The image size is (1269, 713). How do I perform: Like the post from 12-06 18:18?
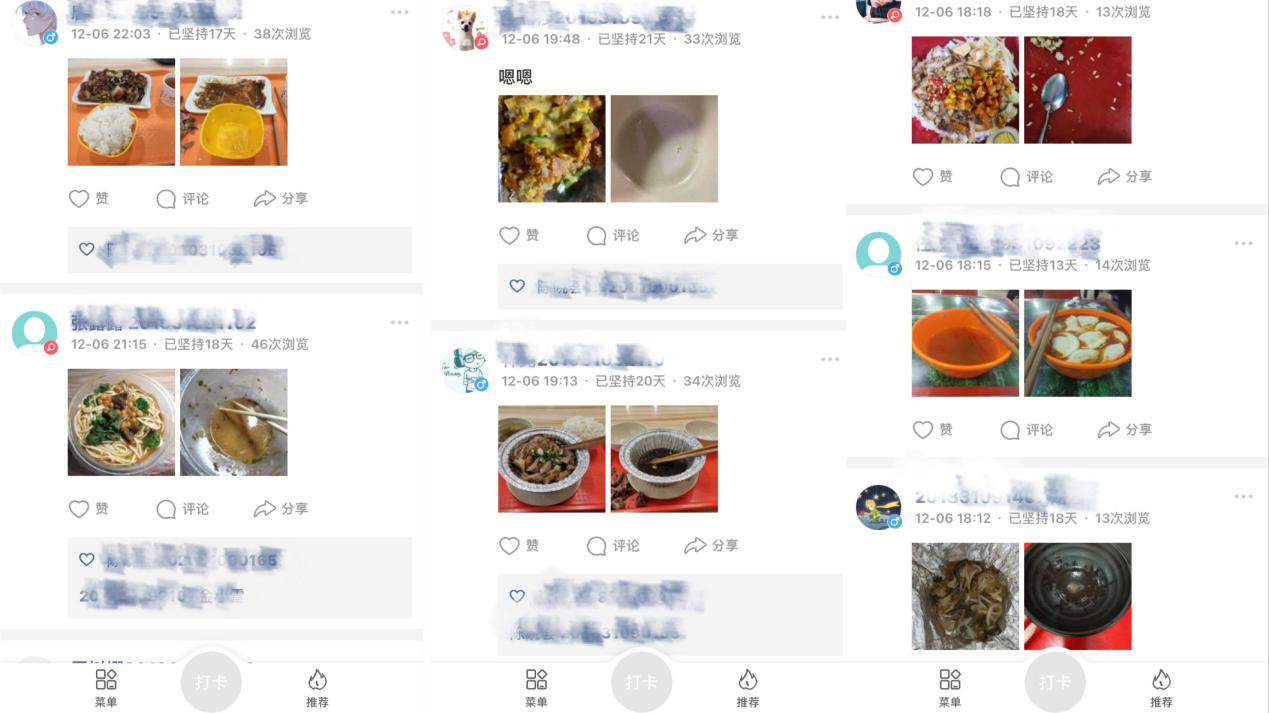click(932, 177)
